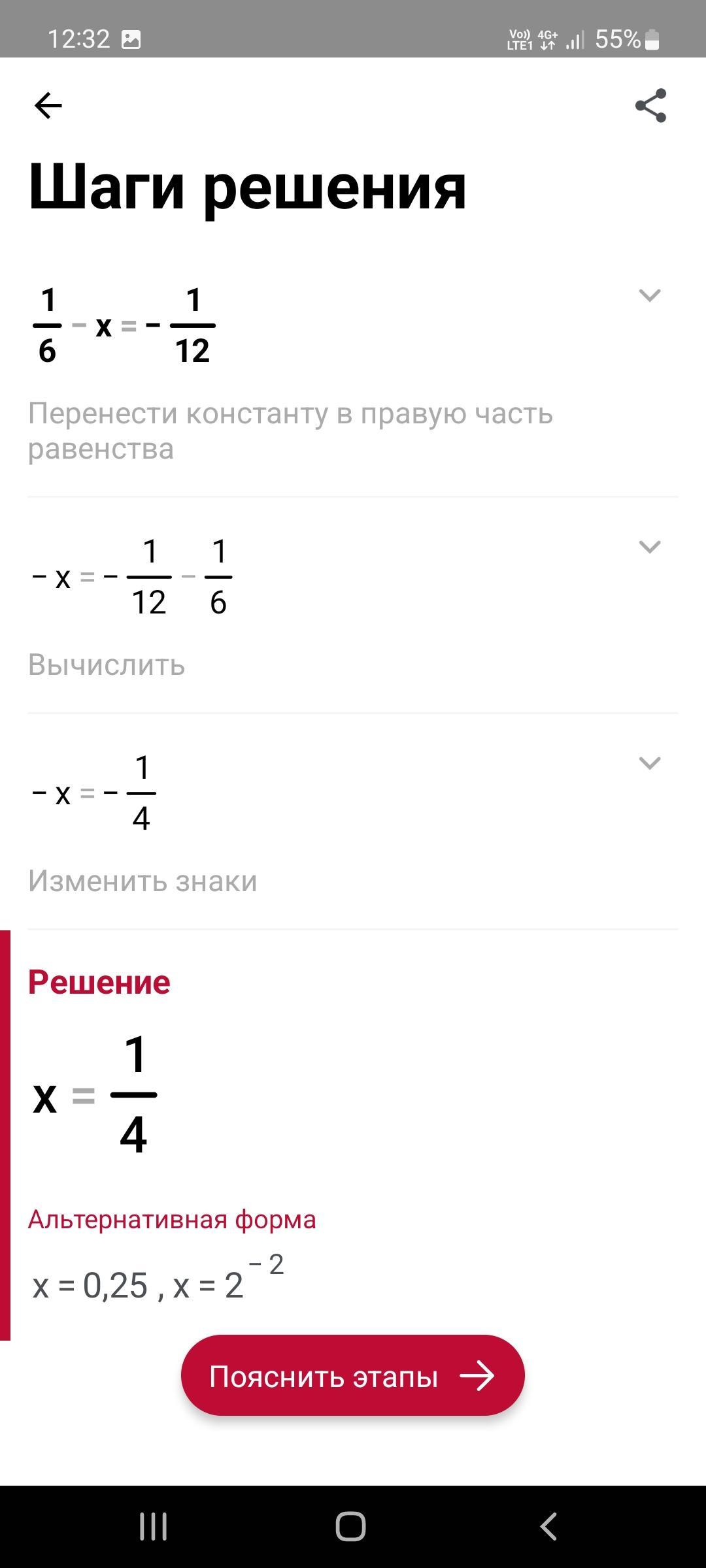Expand the "Вычислить" step
The height and width of the screenshot is (1568, 706).
tap(649, 546)
